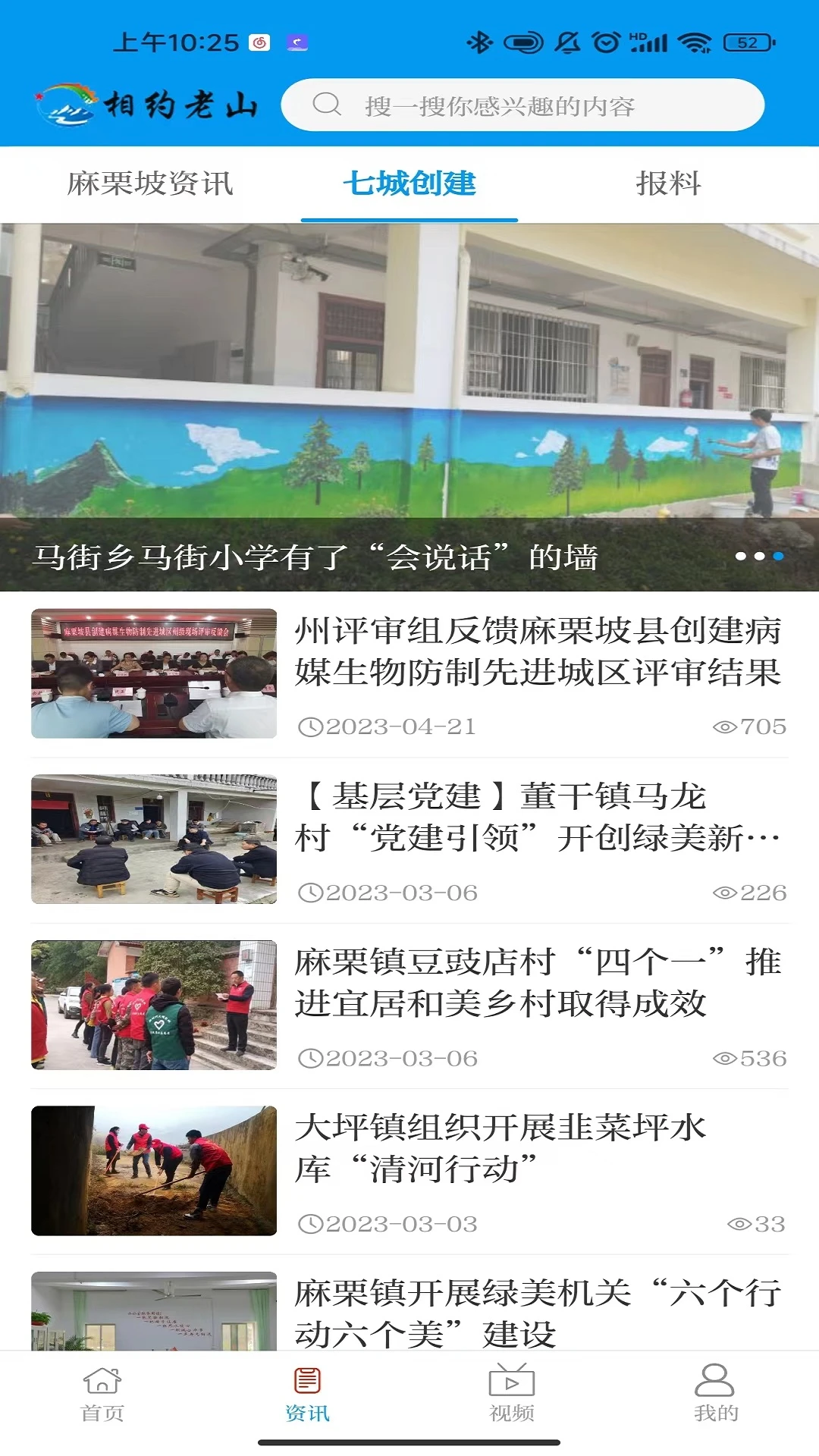Image resolution: width=819 pixels, height=1456 pixels.
Task: Click the search input field
Action: tap(523, 105)
